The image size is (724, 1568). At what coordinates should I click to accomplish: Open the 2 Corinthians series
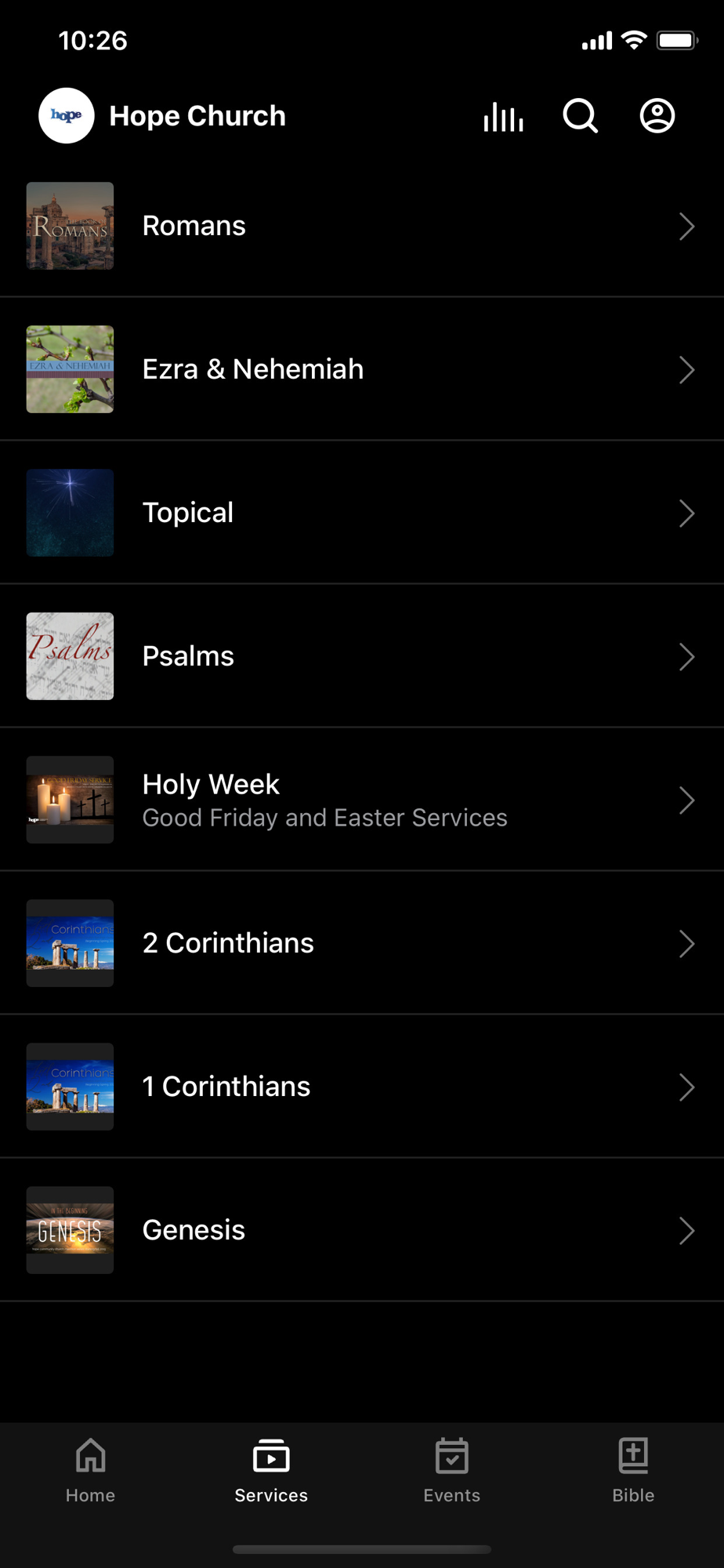click(360, 943)
